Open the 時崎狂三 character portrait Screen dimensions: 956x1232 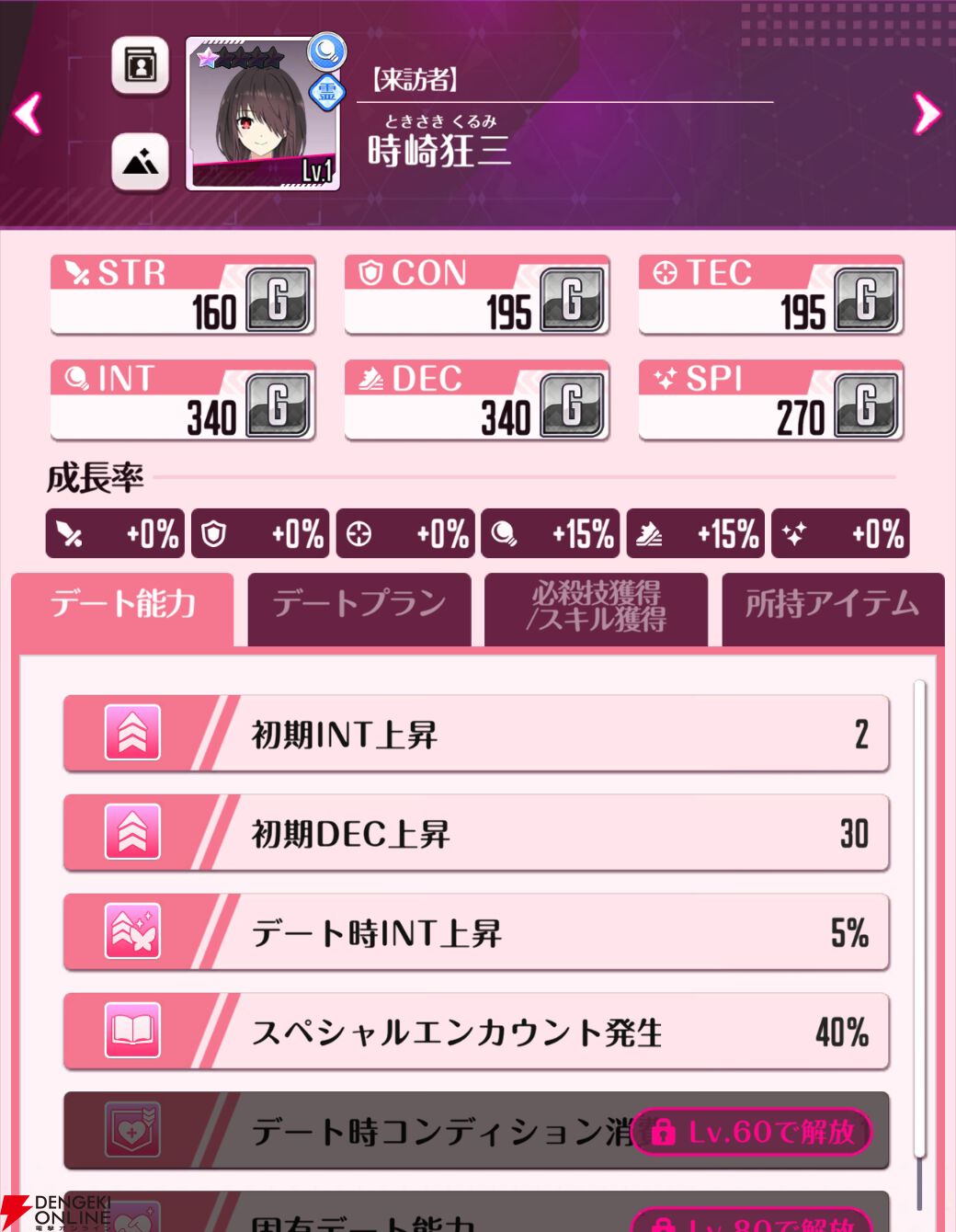click(264, 114)
